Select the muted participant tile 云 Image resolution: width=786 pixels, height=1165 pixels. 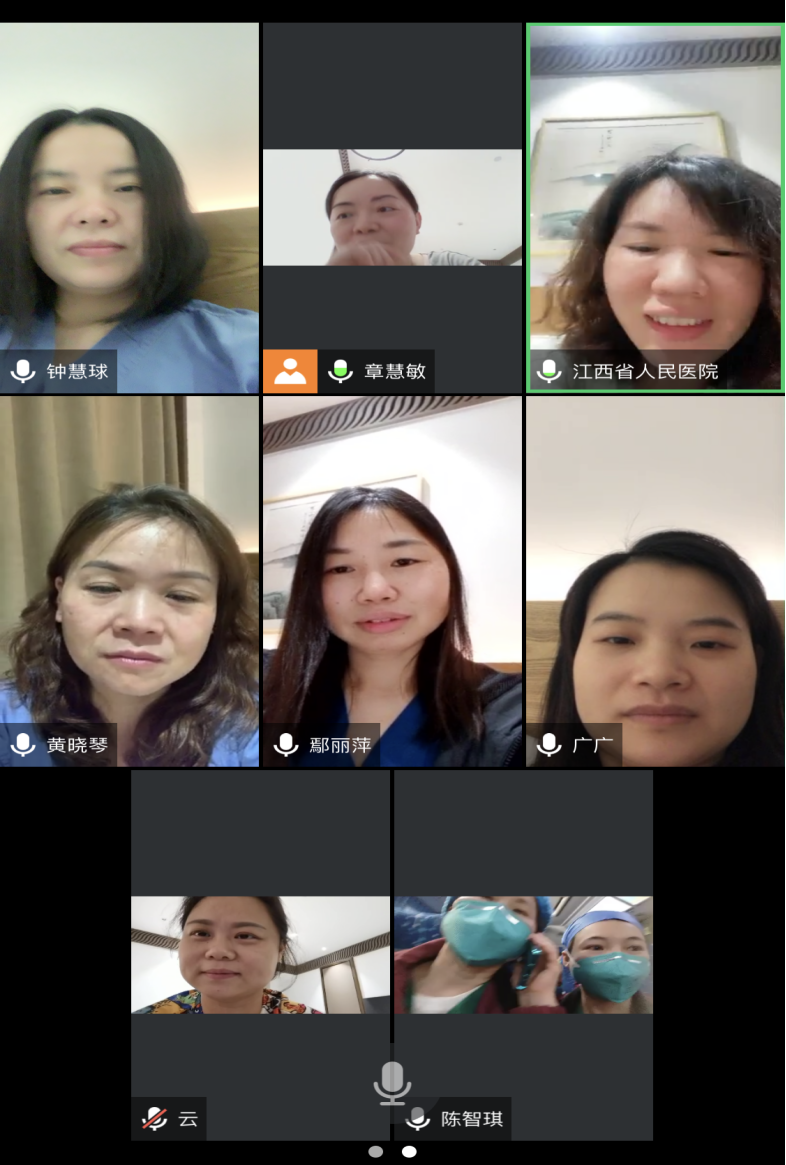(x=260, y=954)
